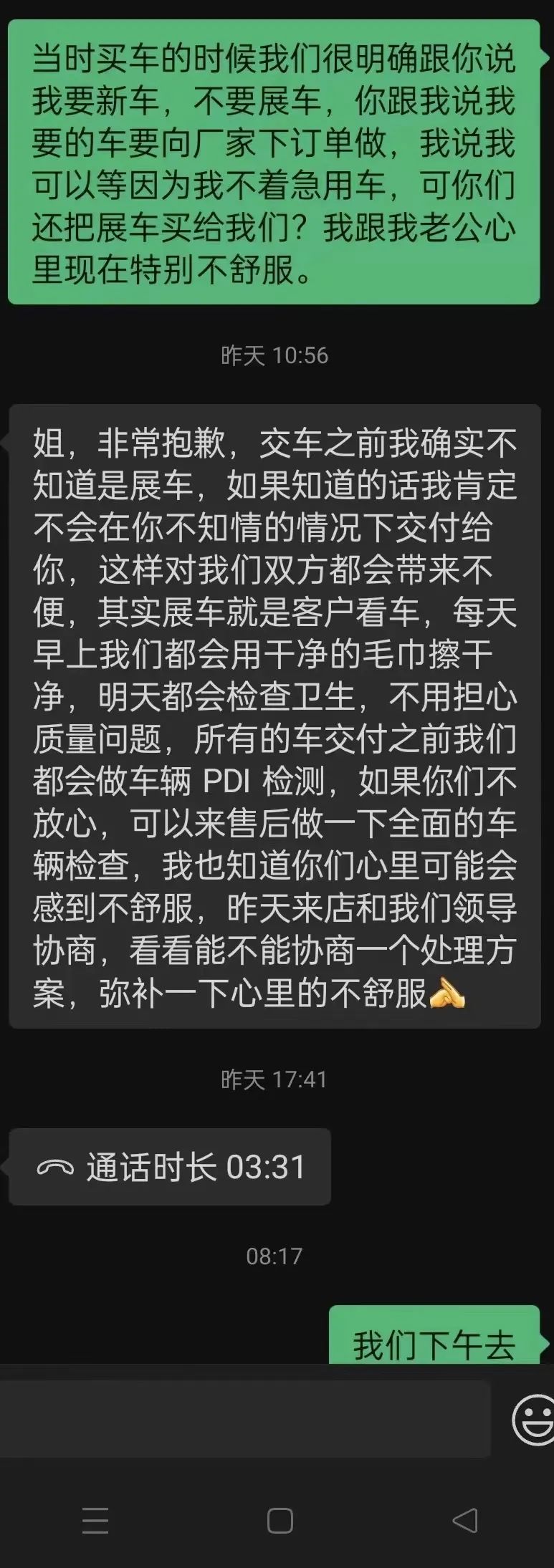This screenshot has width=554, height=1568.
Task: Go back with the system back button
Action: click(464, 1520)
